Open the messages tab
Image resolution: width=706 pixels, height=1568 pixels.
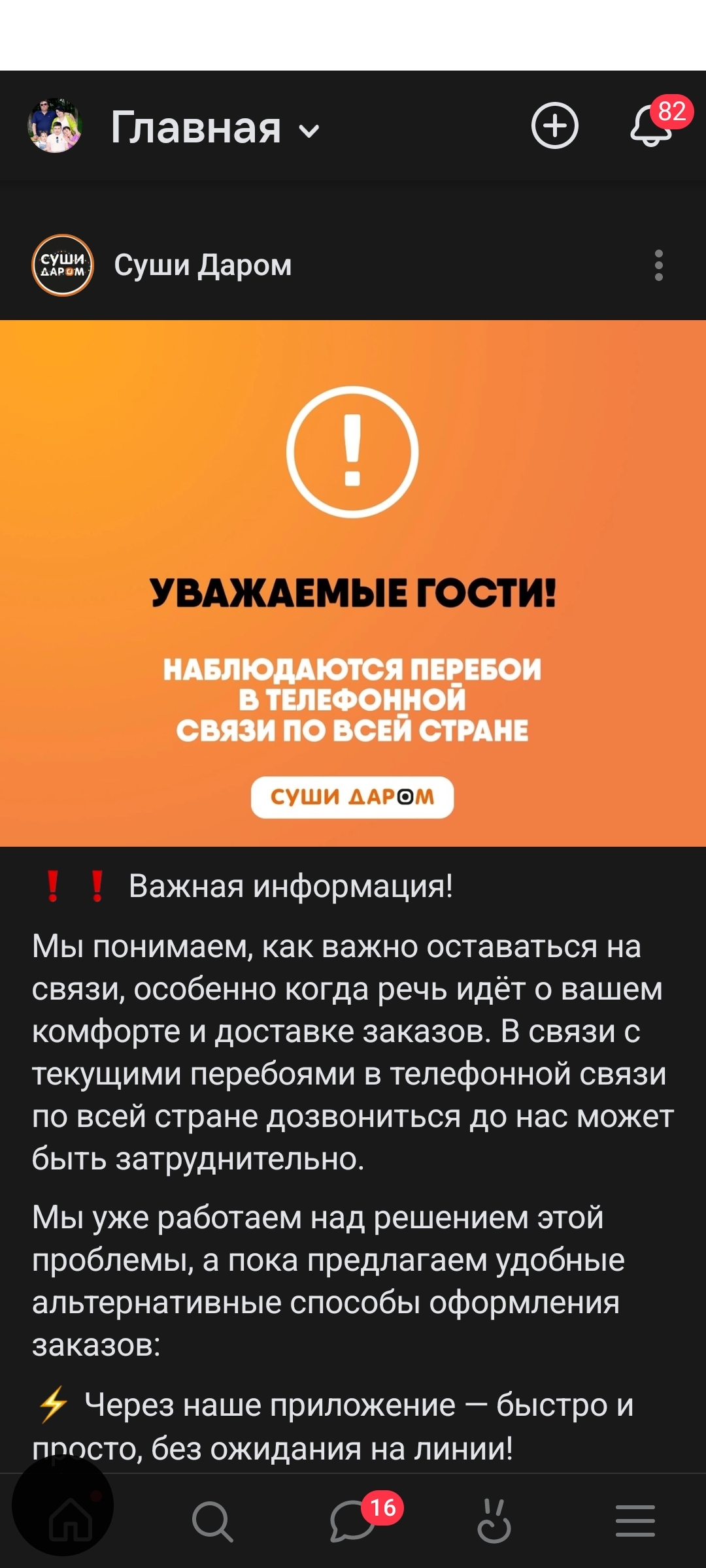(x=353, y=1521)
